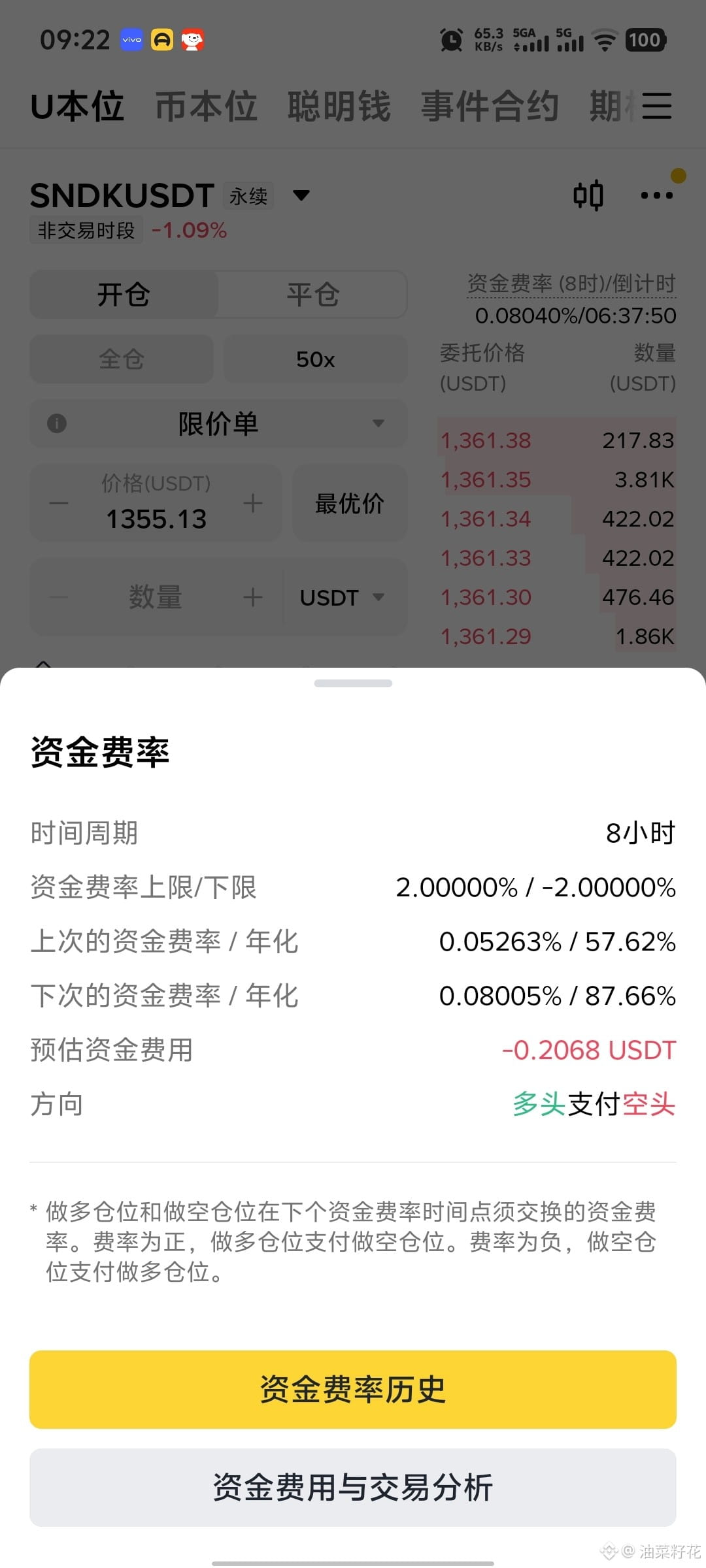Open the three-dot more options menu
Viewport: 706px width, 1568px height.
[656, 195]
